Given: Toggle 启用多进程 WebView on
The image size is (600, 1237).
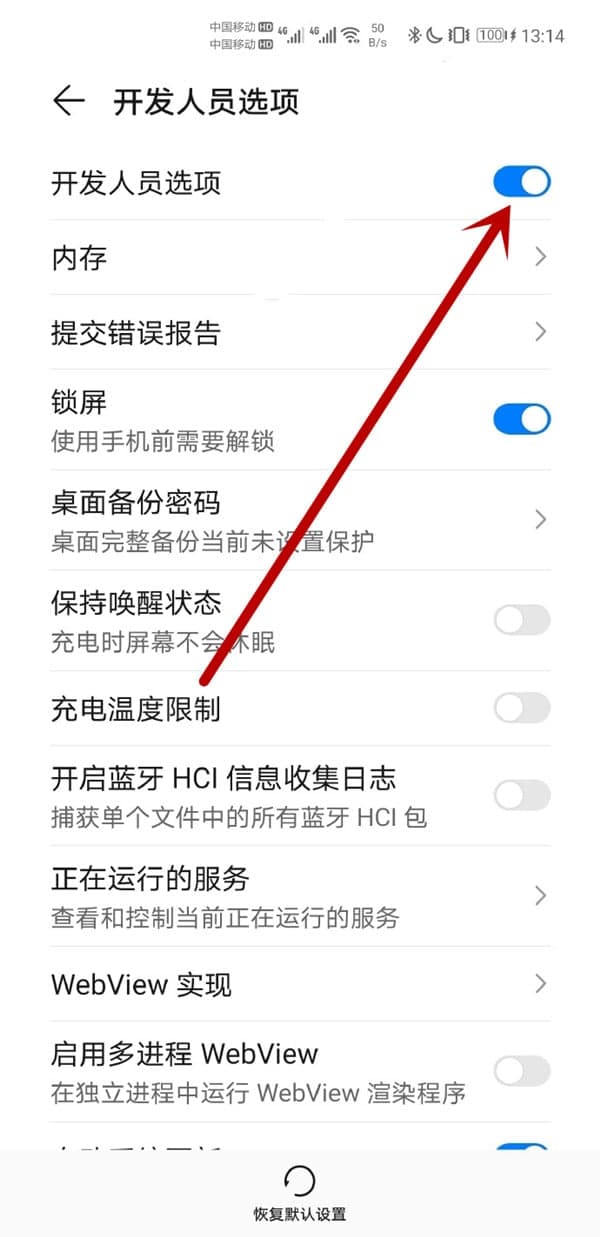Looking at the screenshot, I should click(x=521, y=1071).
